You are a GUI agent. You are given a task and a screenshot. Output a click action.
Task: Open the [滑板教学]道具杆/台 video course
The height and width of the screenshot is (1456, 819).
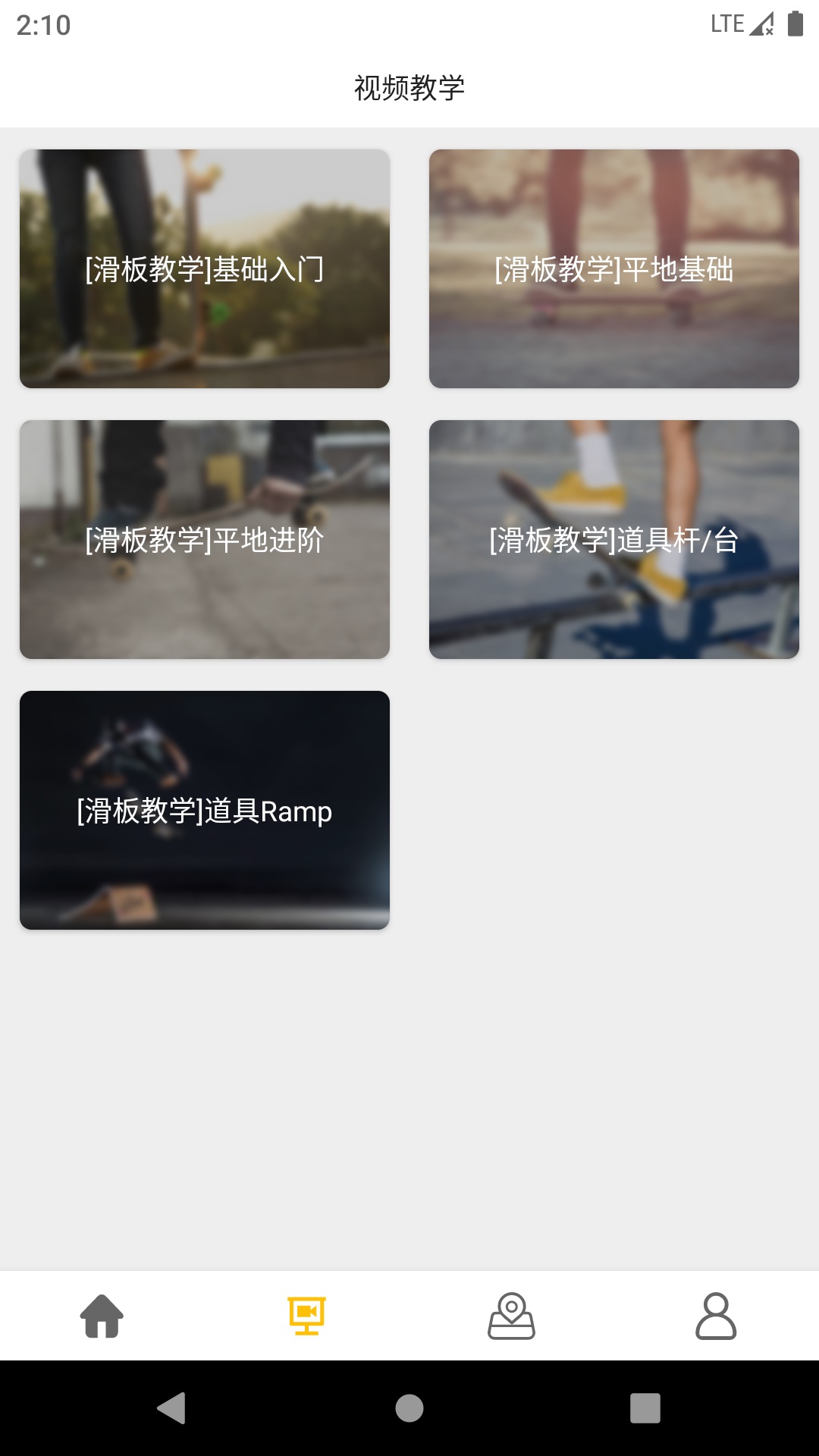tap(614, 540)
